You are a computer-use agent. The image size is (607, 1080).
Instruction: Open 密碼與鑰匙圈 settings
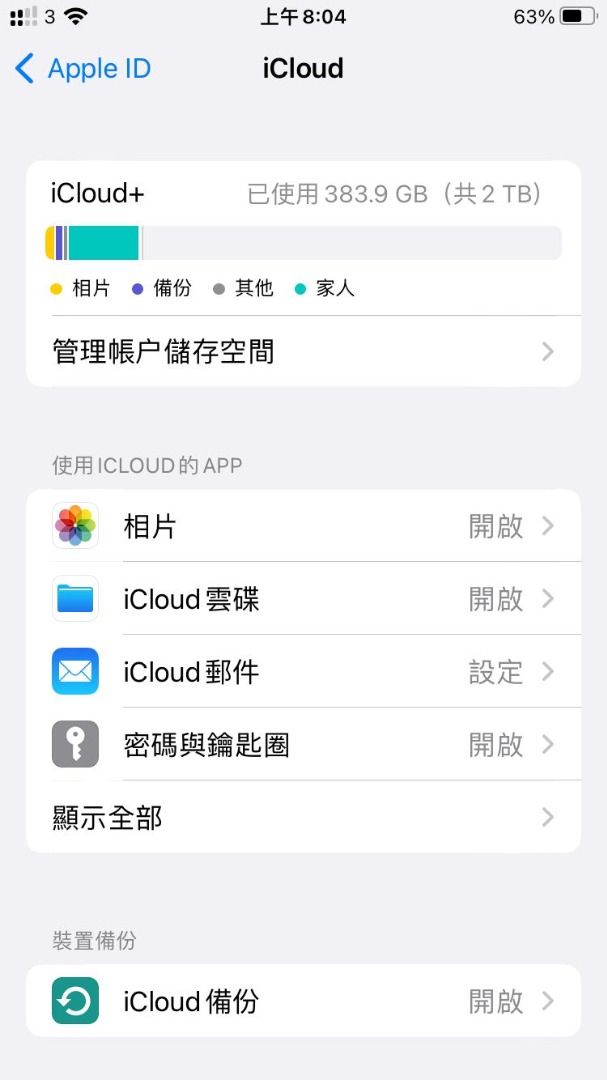coord(303,745)
